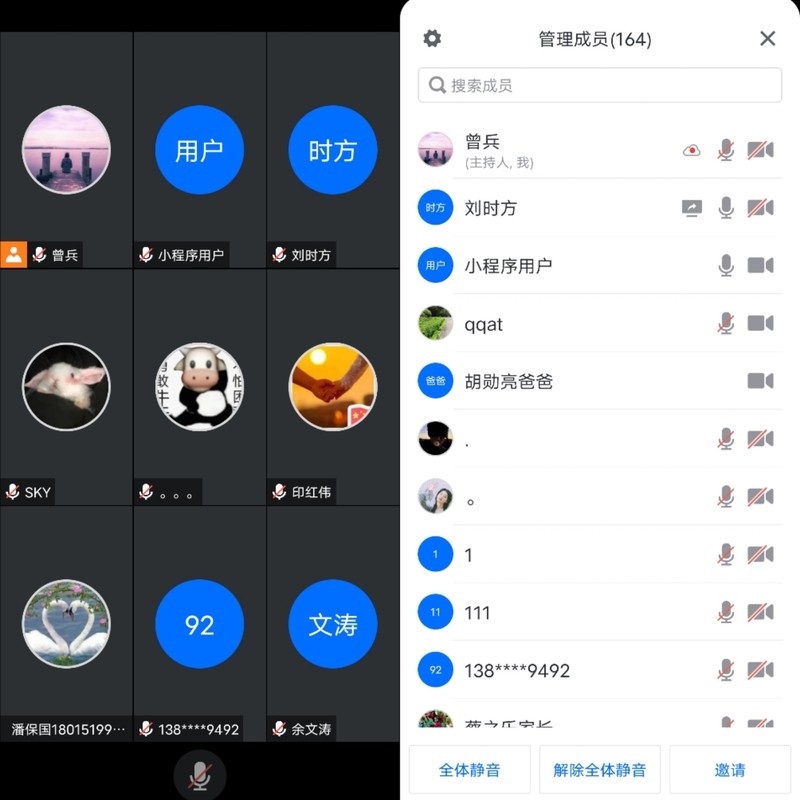Tap the camera icon for 胡勋亮爸爸

coord(761,381)
